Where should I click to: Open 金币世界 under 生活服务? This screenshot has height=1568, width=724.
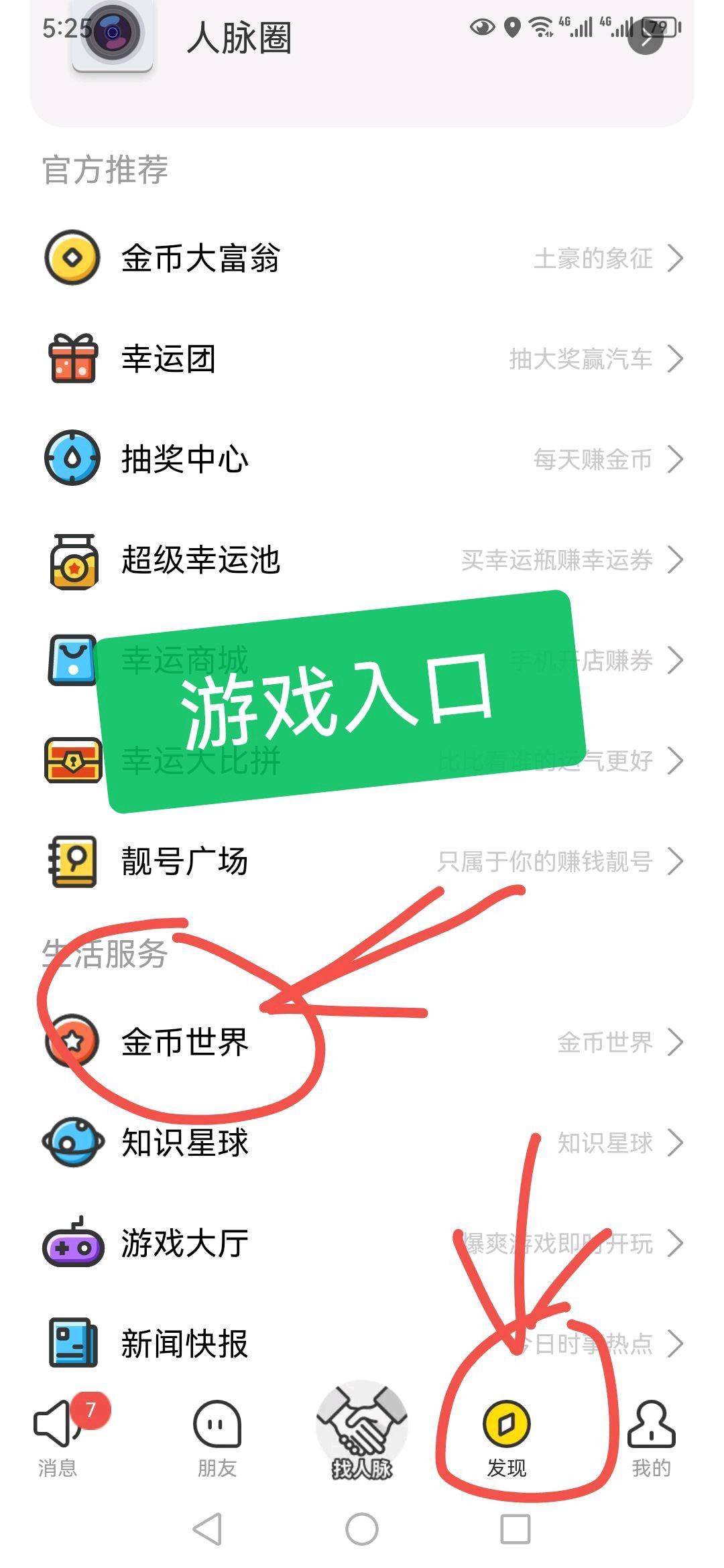click(x=362, y=1042)
